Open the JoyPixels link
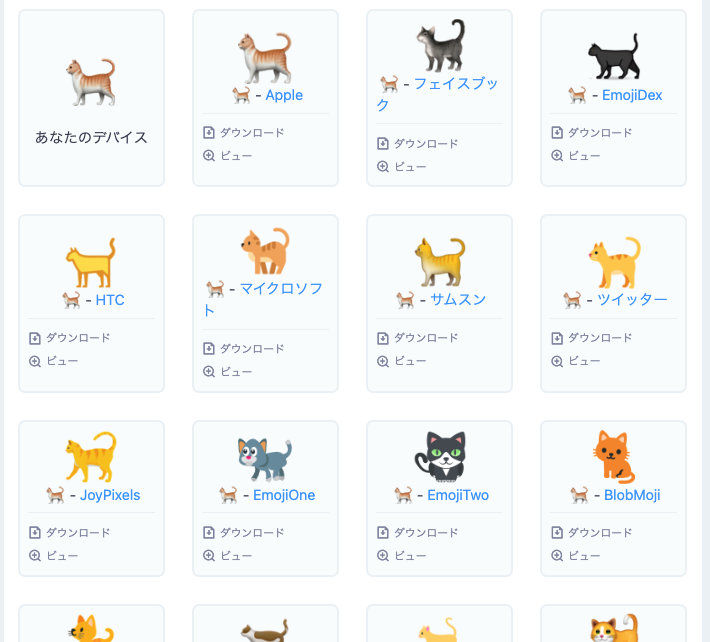The width and height of the screenshot is (710, 642). 110,495
